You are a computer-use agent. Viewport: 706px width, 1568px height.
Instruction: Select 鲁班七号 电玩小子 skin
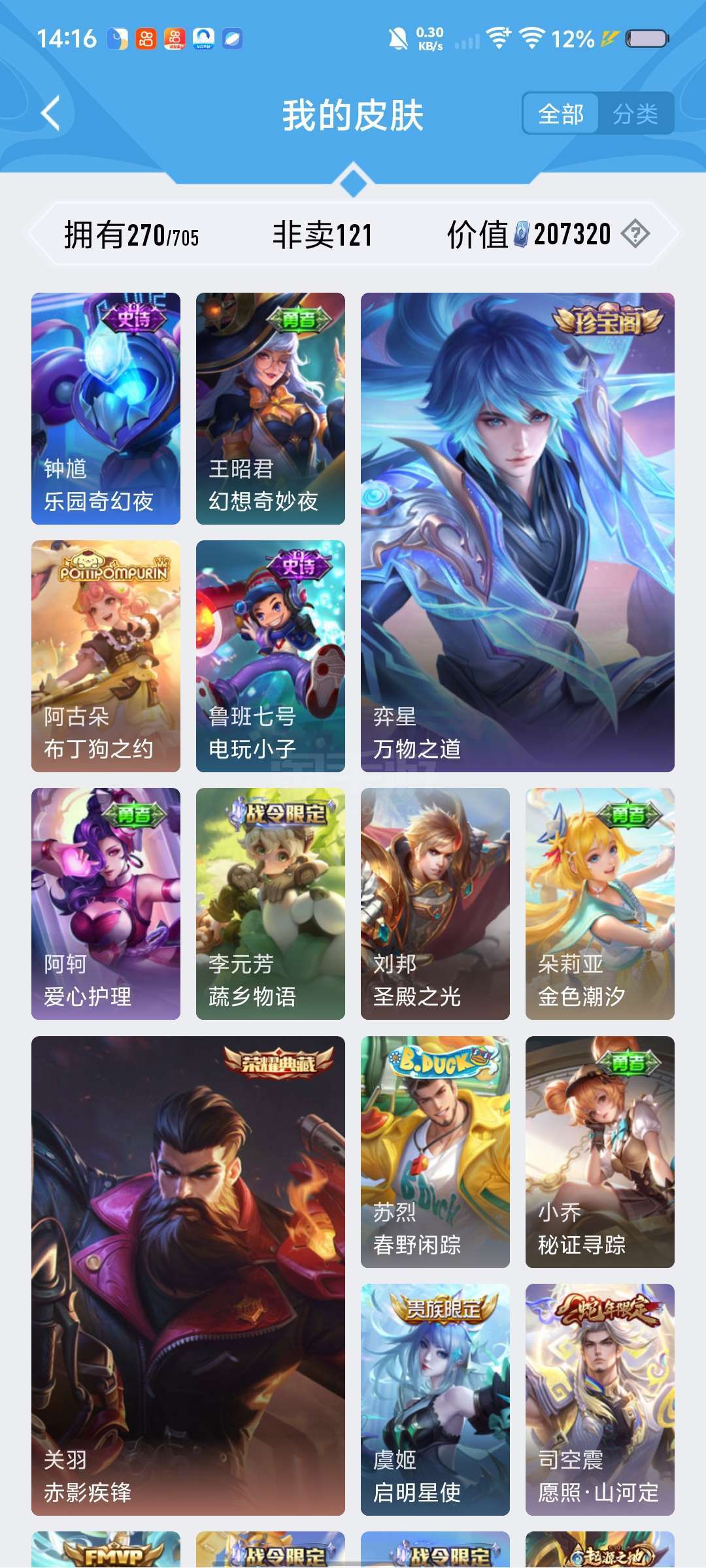coord(271,656)
